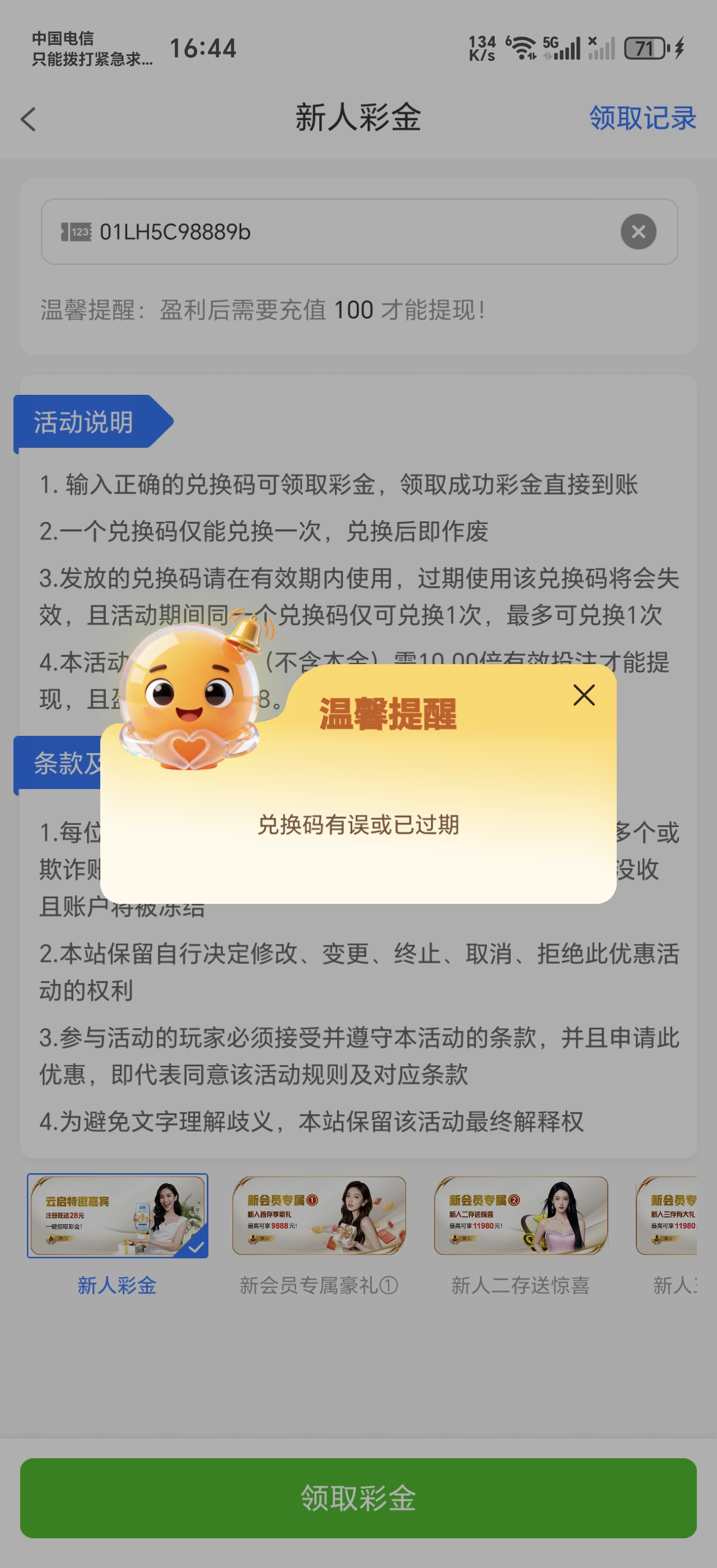
Task: Dismiss the 温馨提醒 popup with the X
Action: click(583, 694)
